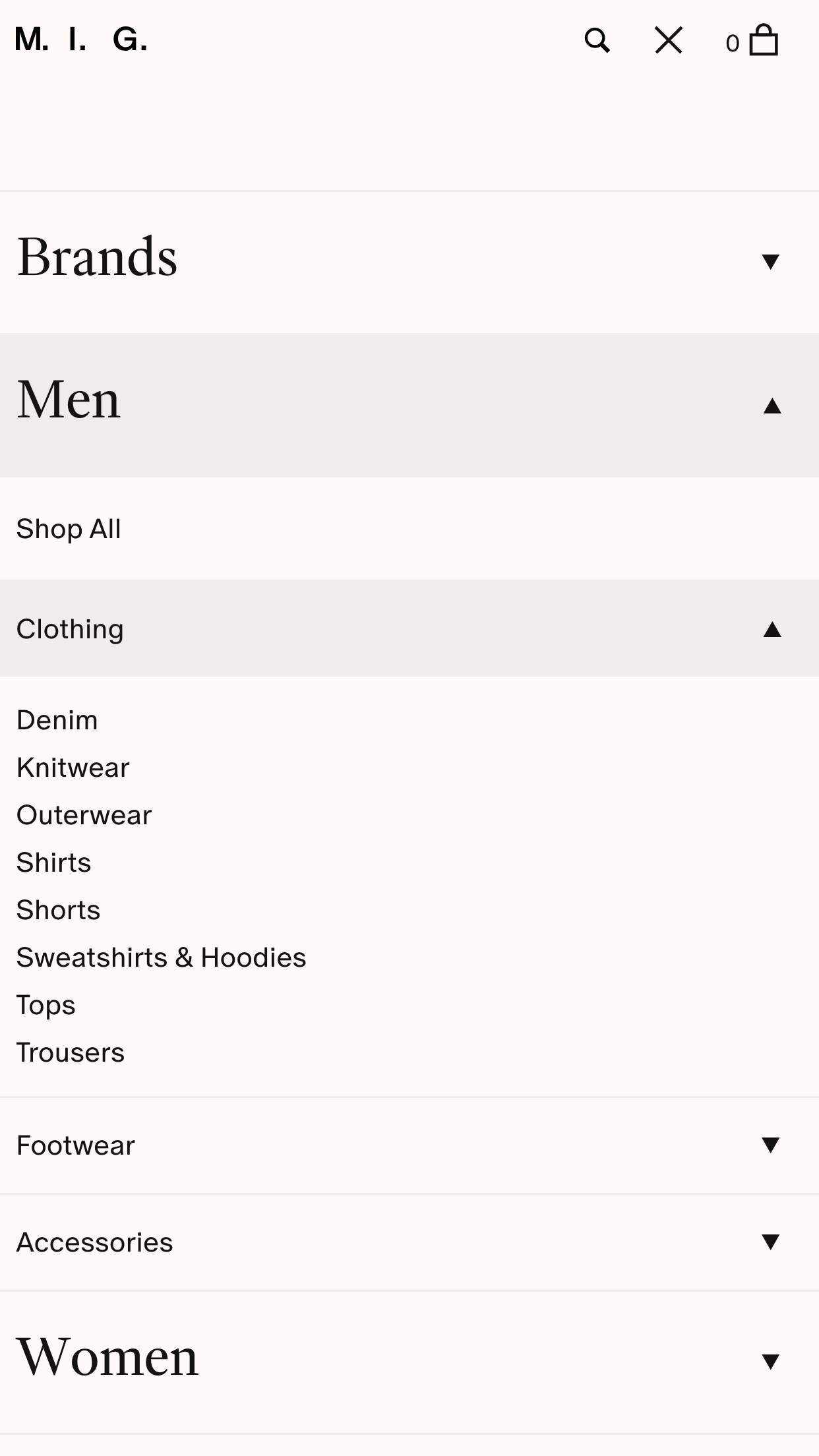
Task: Expand the Footwear submenu
Action: point(770,1145)
